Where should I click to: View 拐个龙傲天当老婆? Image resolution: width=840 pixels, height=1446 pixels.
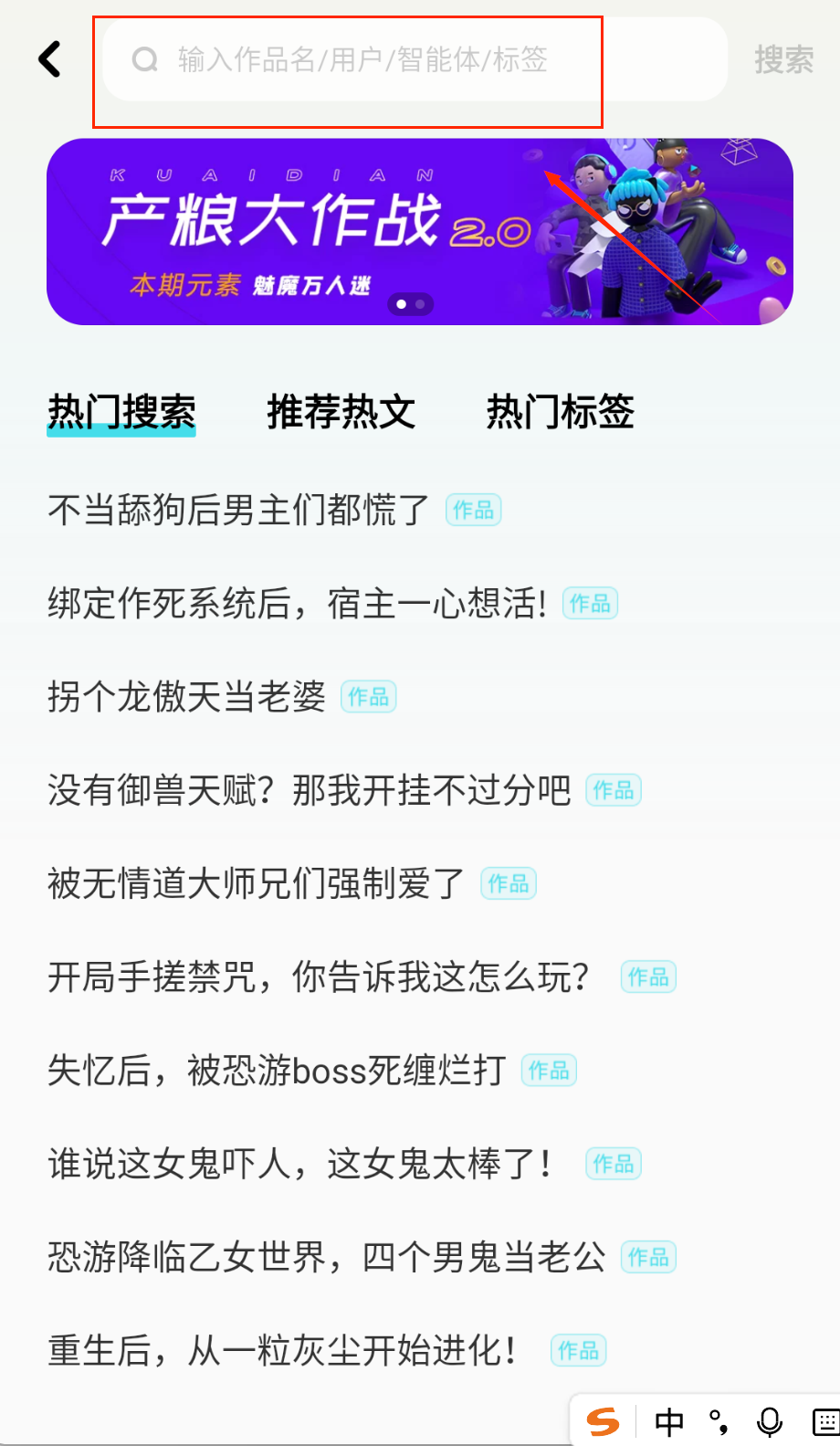click(187, 697)
